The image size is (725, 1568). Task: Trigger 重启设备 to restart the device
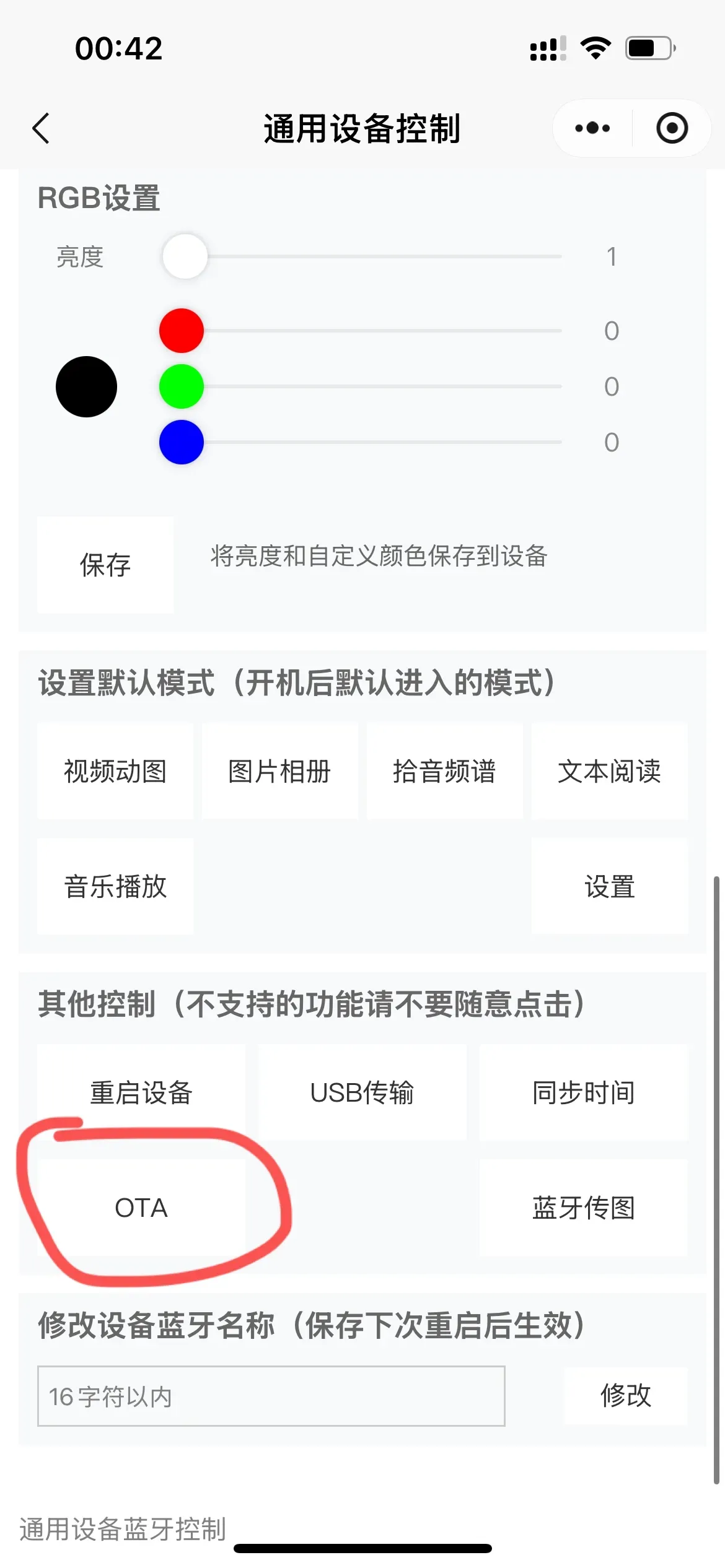[141, 1093]
